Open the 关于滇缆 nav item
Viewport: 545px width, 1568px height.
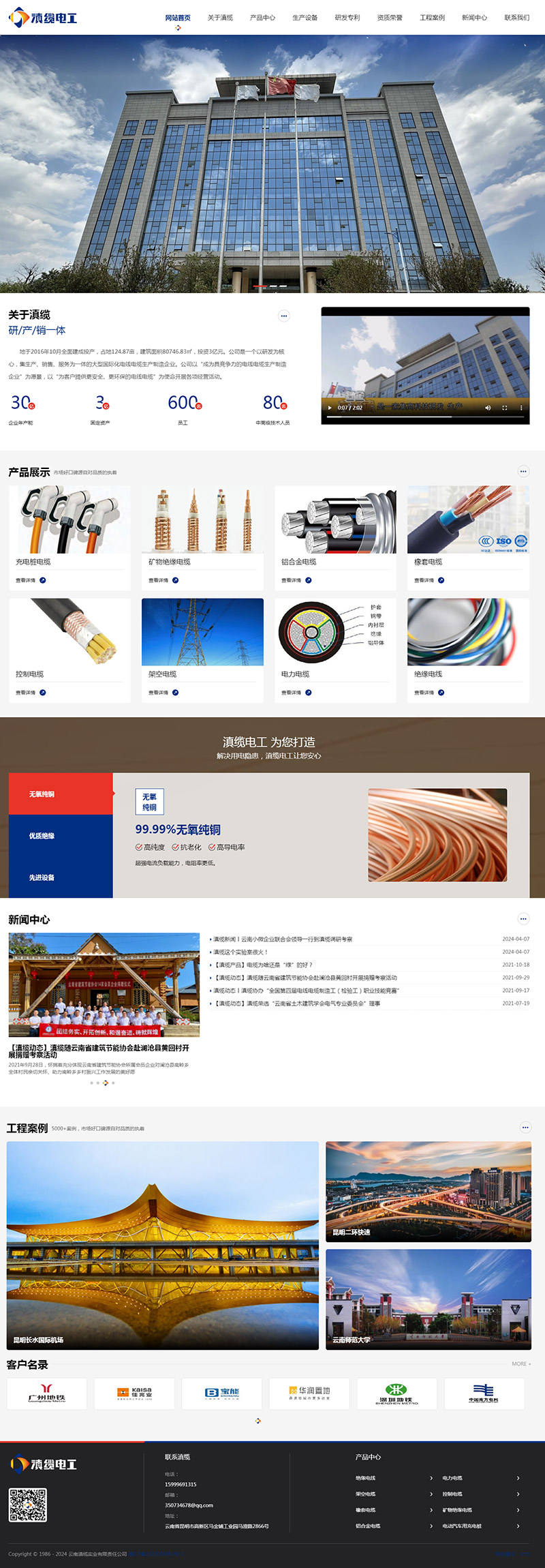pyautogui.click(x=220, y=18)
